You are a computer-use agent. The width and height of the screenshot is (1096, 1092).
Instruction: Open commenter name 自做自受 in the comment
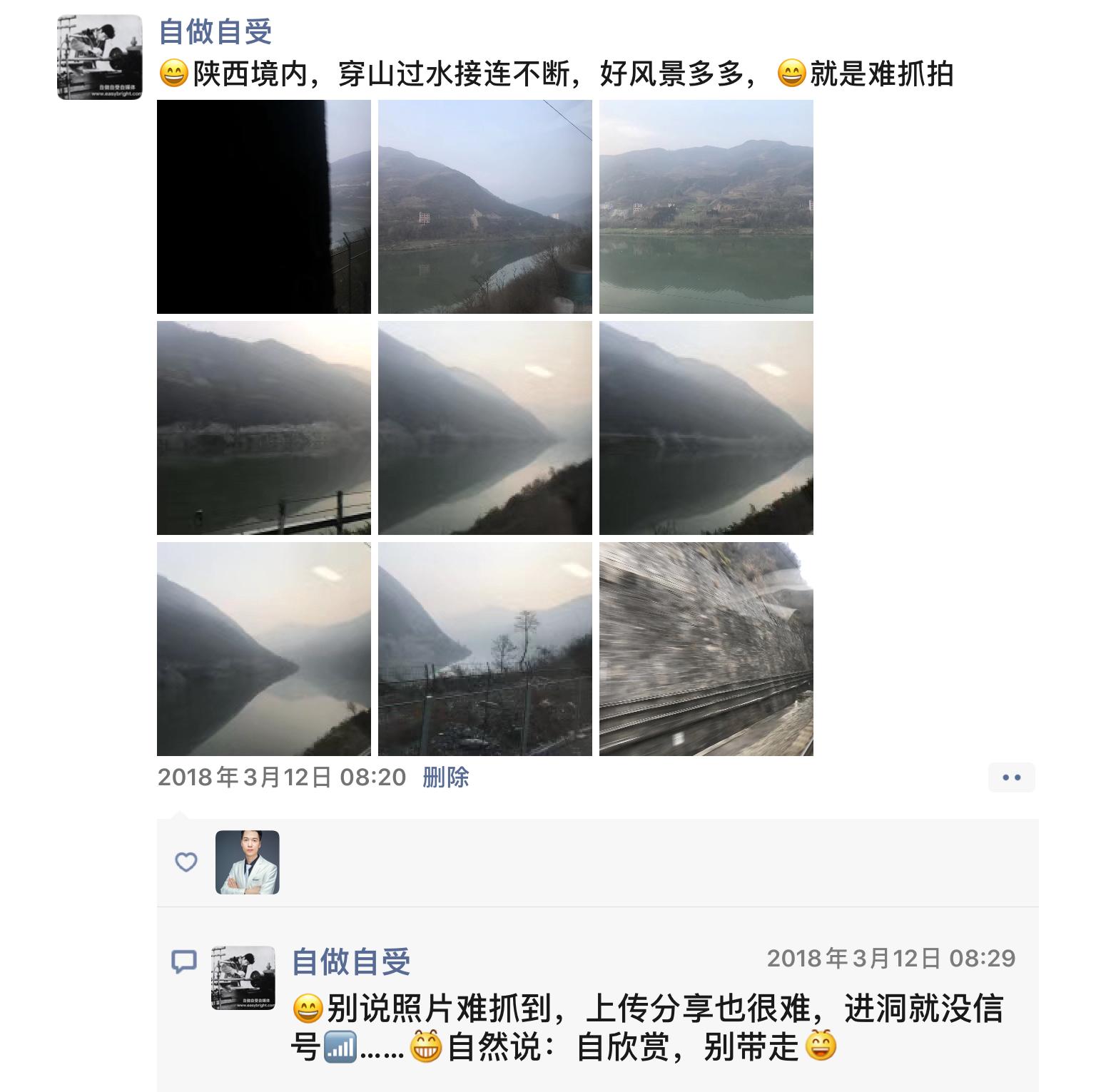(351, 961)
